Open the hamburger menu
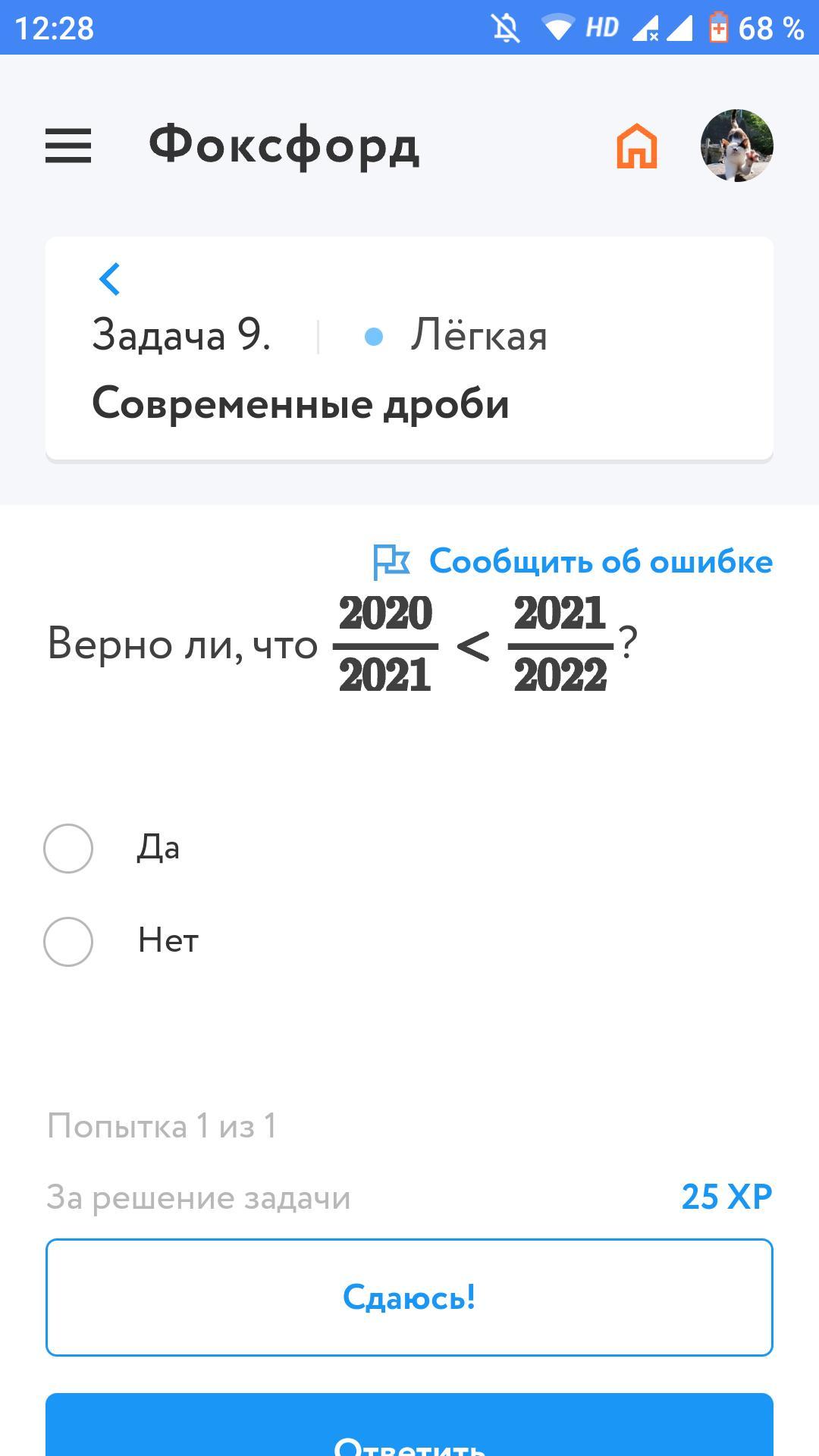The width and height of the screenshot is (819, 1456). coord(68,146)
